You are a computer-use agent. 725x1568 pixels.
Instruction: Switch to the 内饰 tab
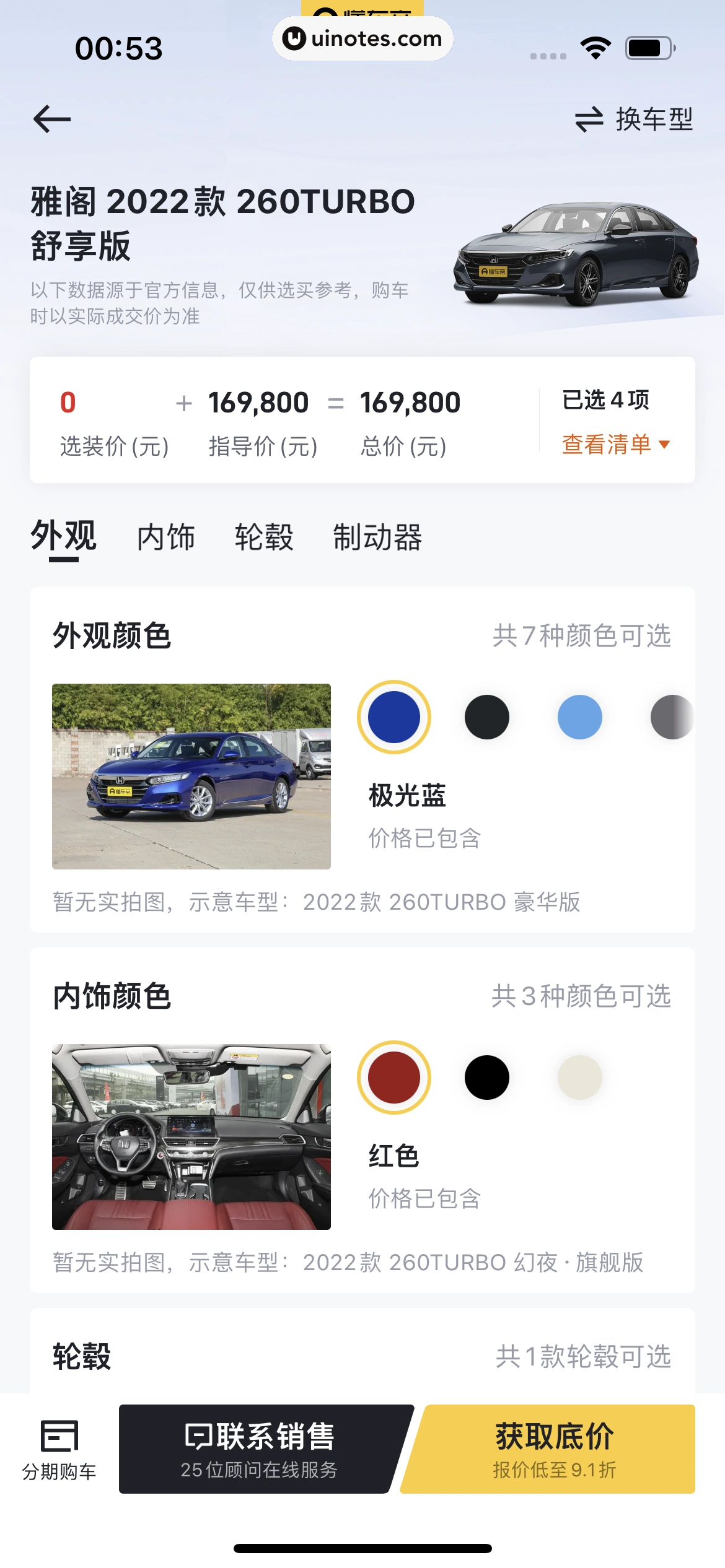point(165,537)
